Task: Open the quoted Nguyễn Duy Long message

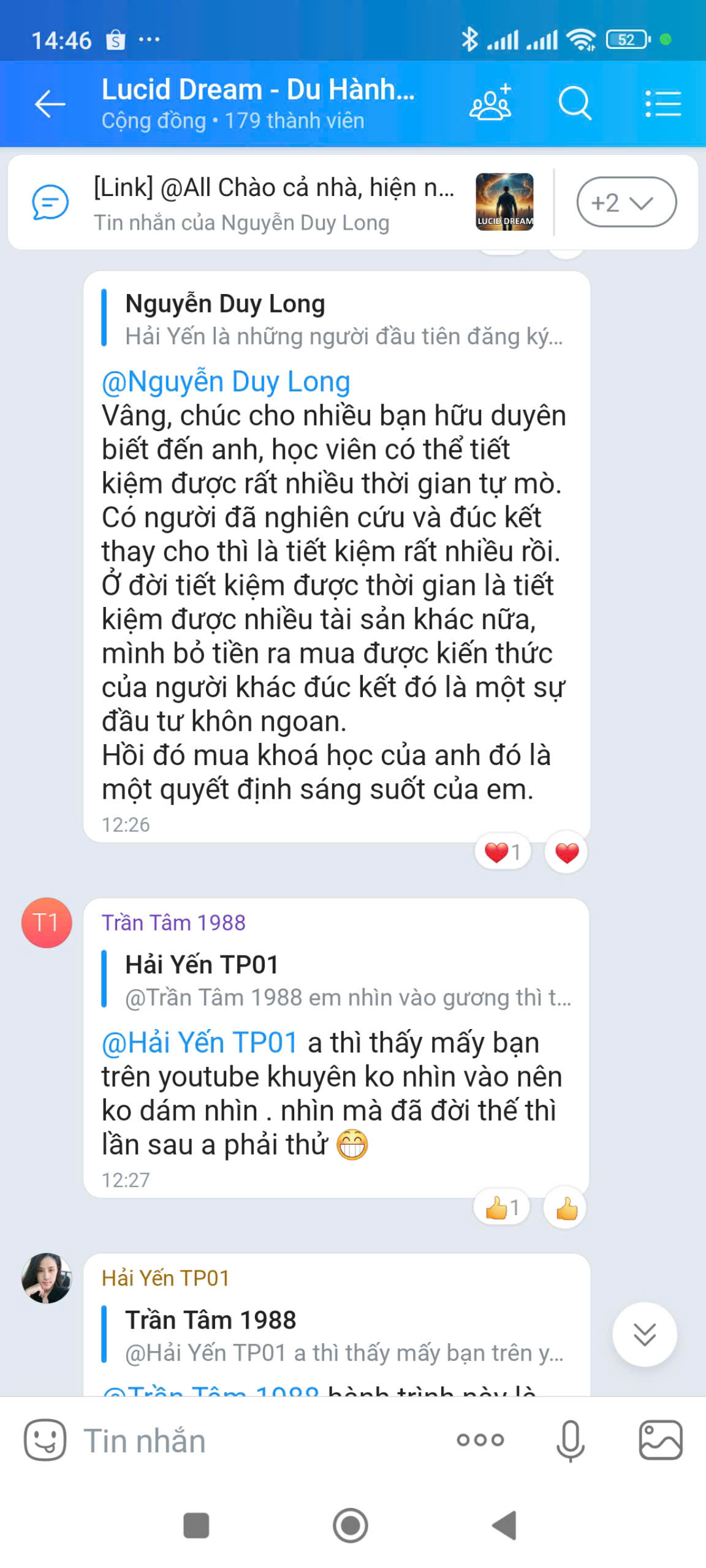Action: click(x=343, y=319)
